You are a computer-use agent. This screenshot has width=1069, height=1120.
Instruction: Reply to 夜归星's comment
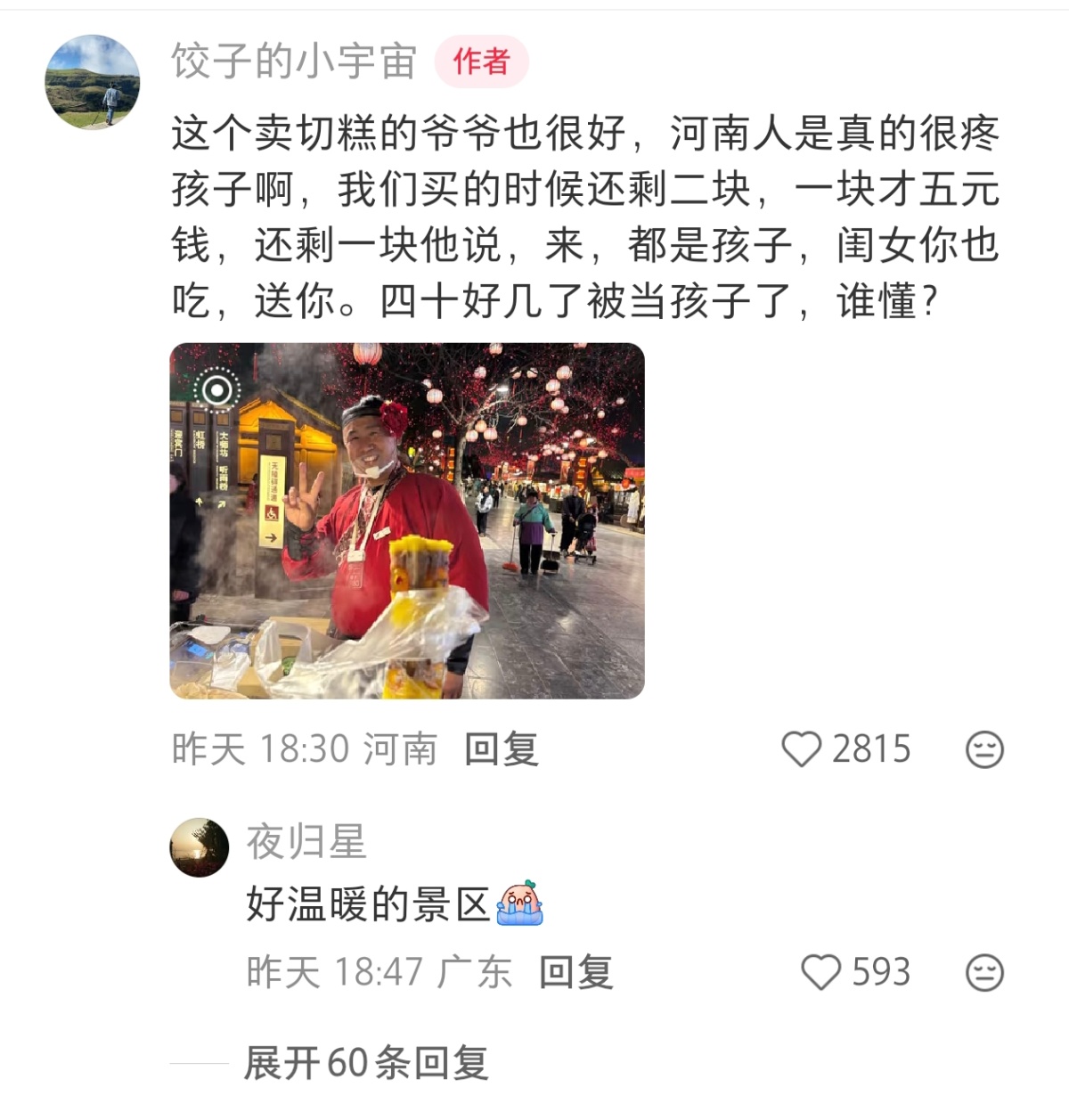click(x=576, y=972)
